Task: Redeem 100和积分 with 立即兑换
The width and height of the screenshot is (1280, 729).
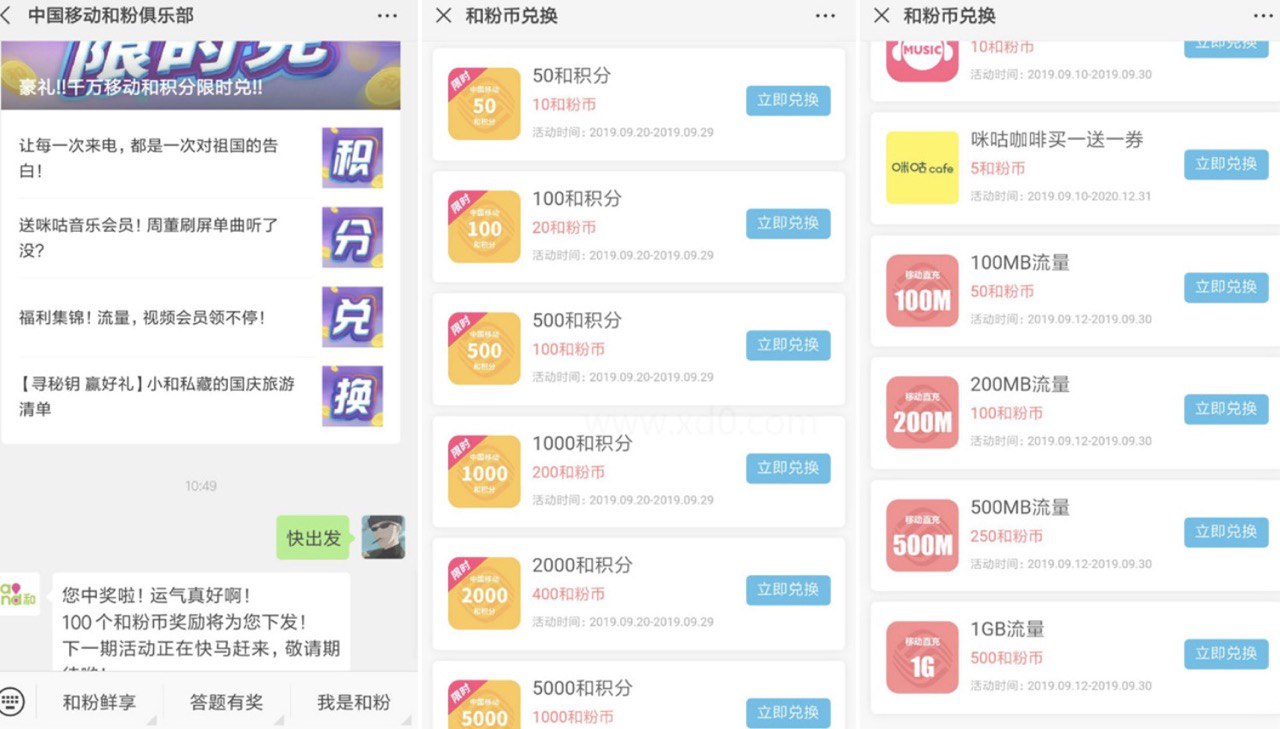Action: [x=788, y=223]
